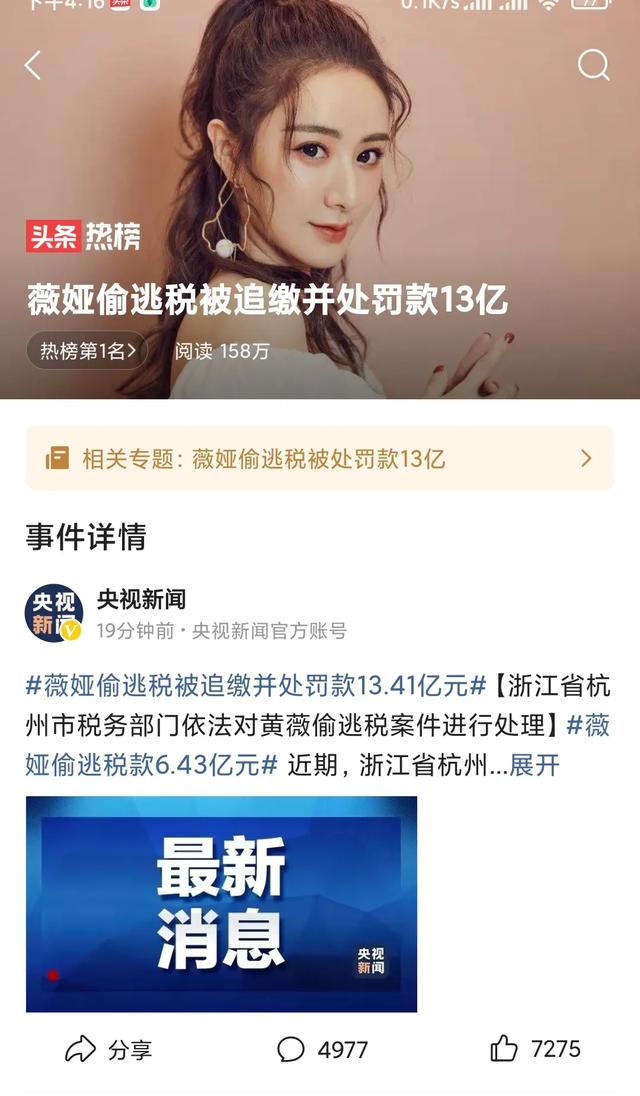This screenshot has height=1096, width=640.
Task: Open the 热榜第1名 ranking chip
Action: click(x=87, y=351)
